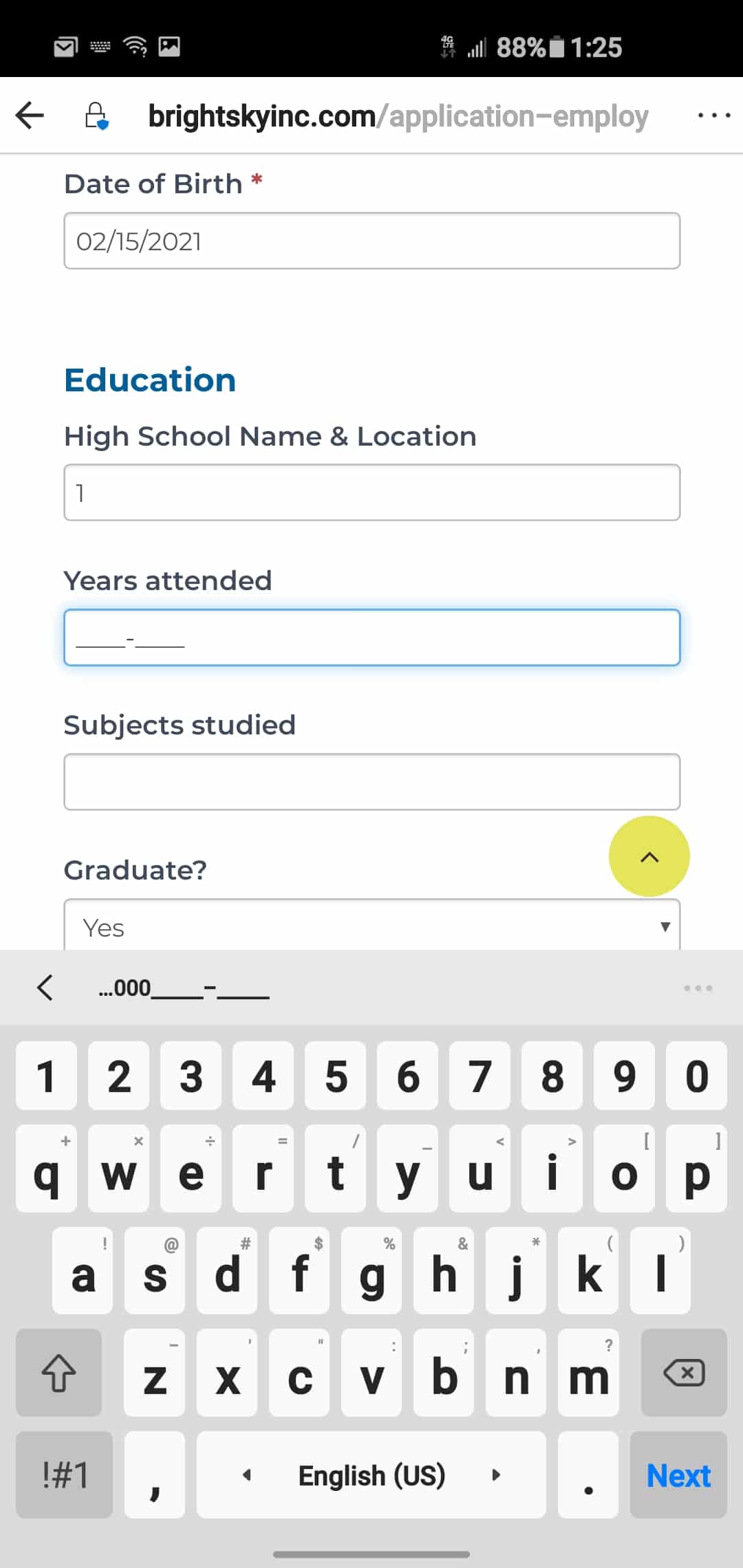Open keyboard toolbar options dots
743x1568 pixels.
click(x=698, y=988)
